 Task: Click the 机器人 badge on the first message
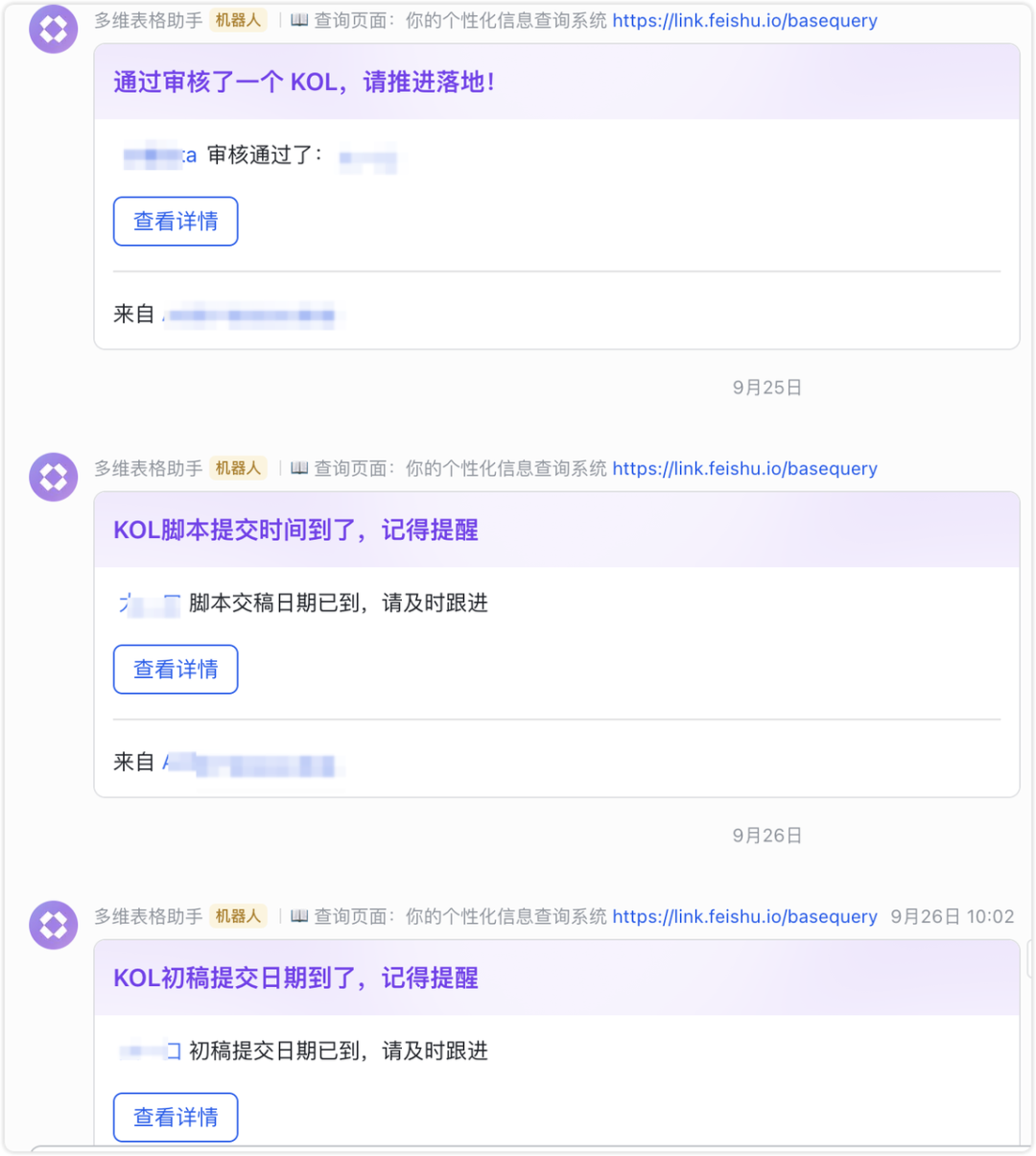[237, 19]
